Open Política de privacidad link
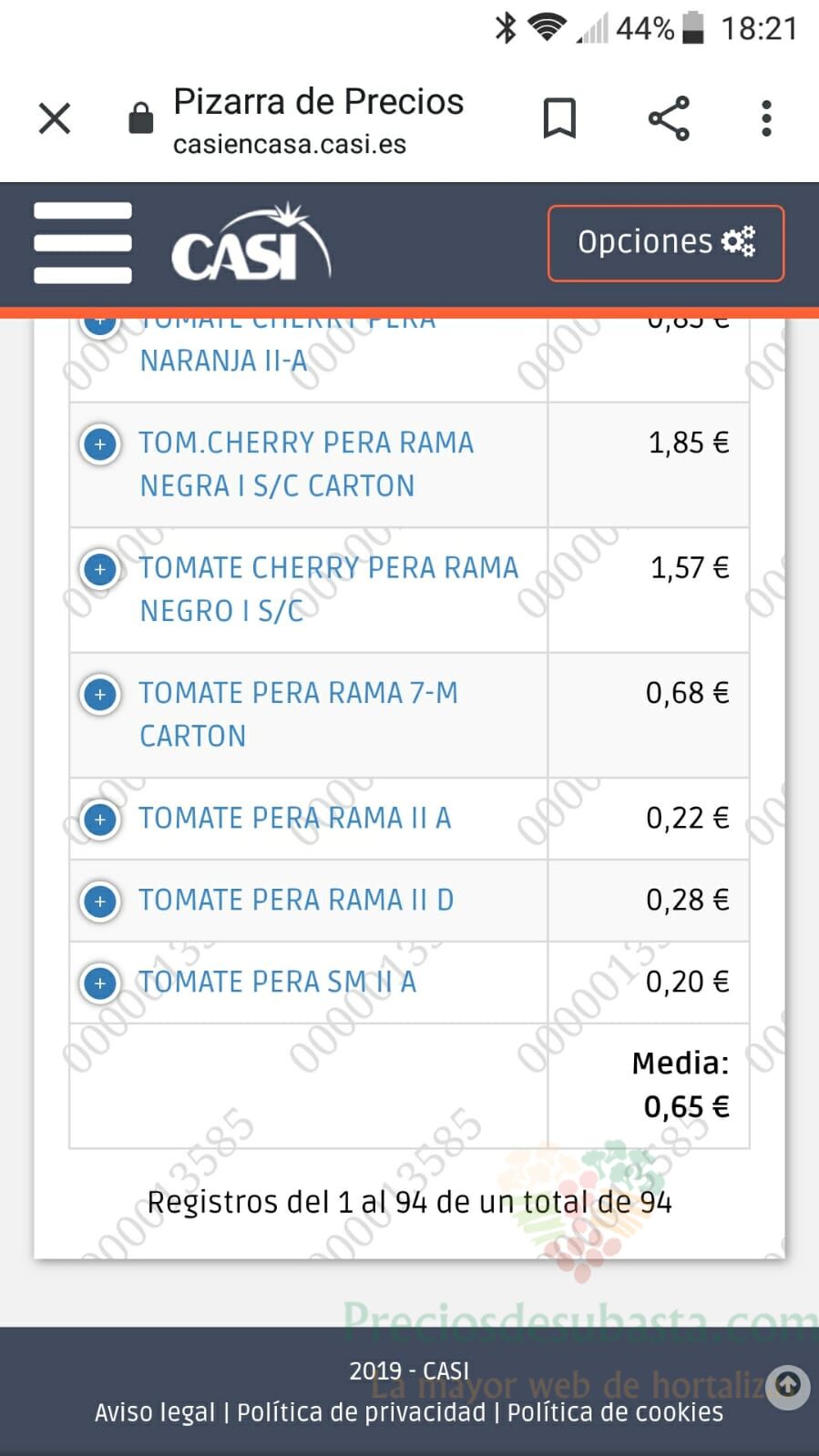Screen dimensions: 819x1456 click(x=362, y=1412)
